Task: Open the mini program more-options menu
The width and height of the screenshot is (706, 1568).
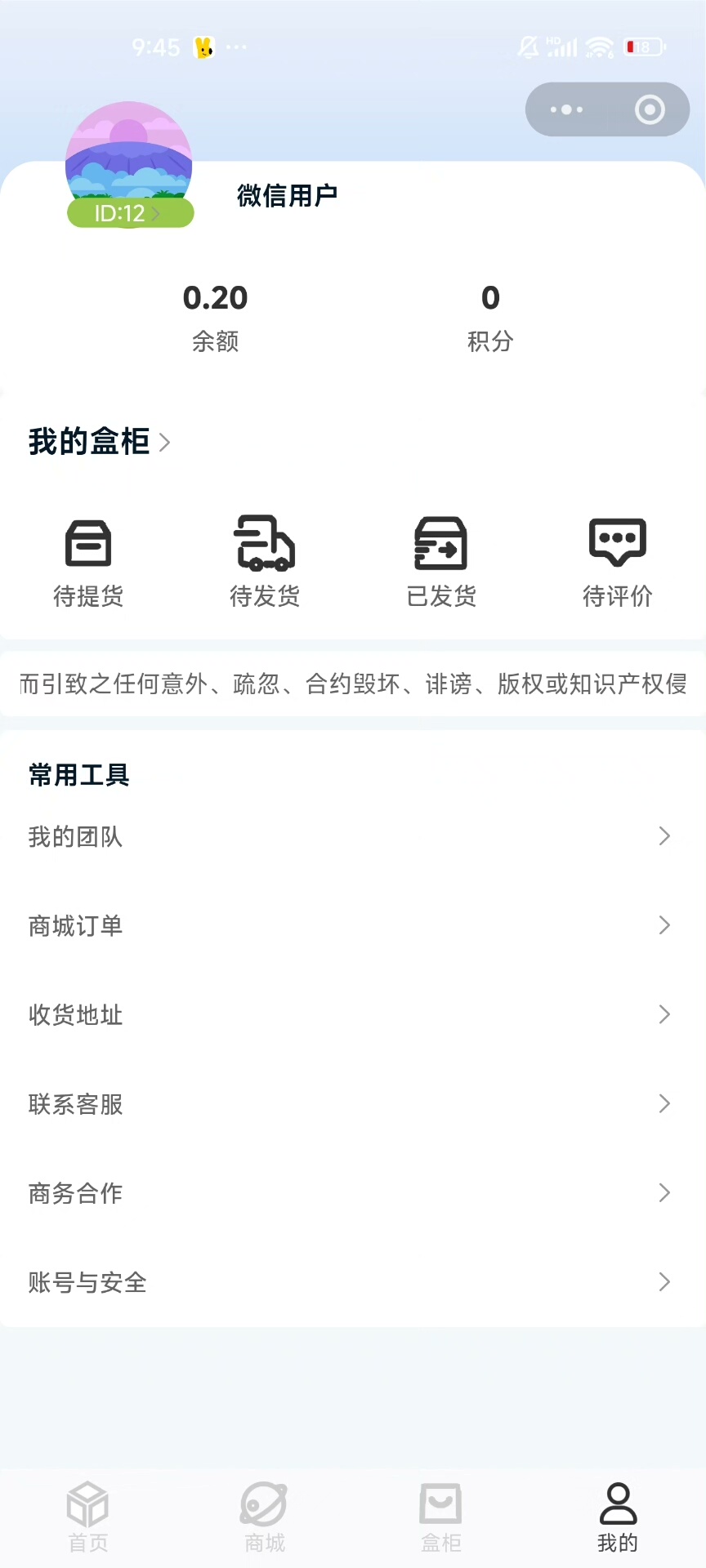Action: click(x=567, y=109)
